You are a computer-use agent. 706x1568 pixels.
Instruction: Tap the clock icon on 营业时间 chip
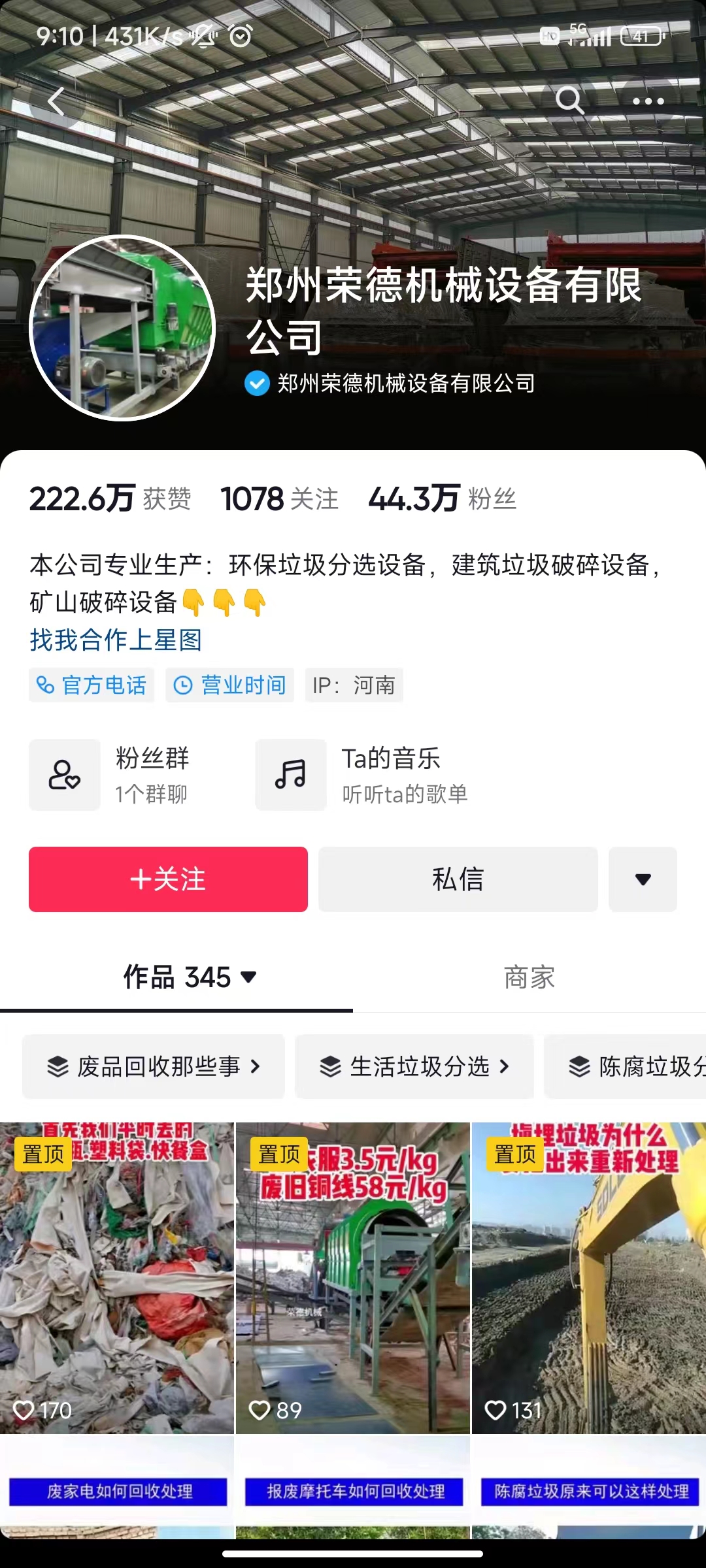(x=182, y=685)
